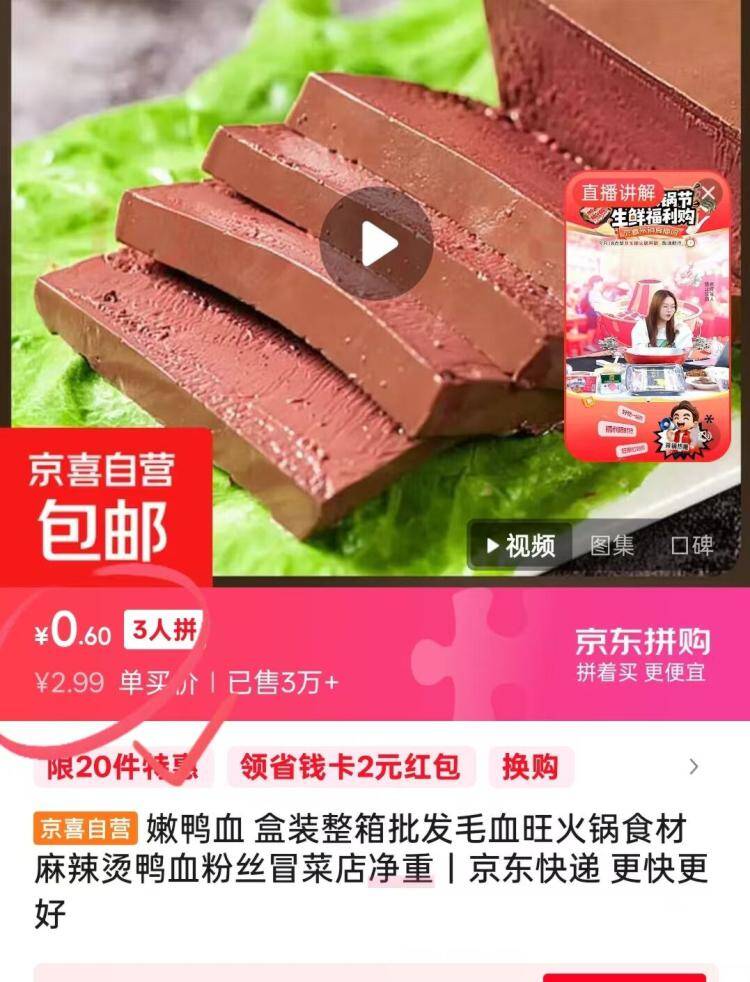
Task: Play the product video
Action: [x=376, y=243]
